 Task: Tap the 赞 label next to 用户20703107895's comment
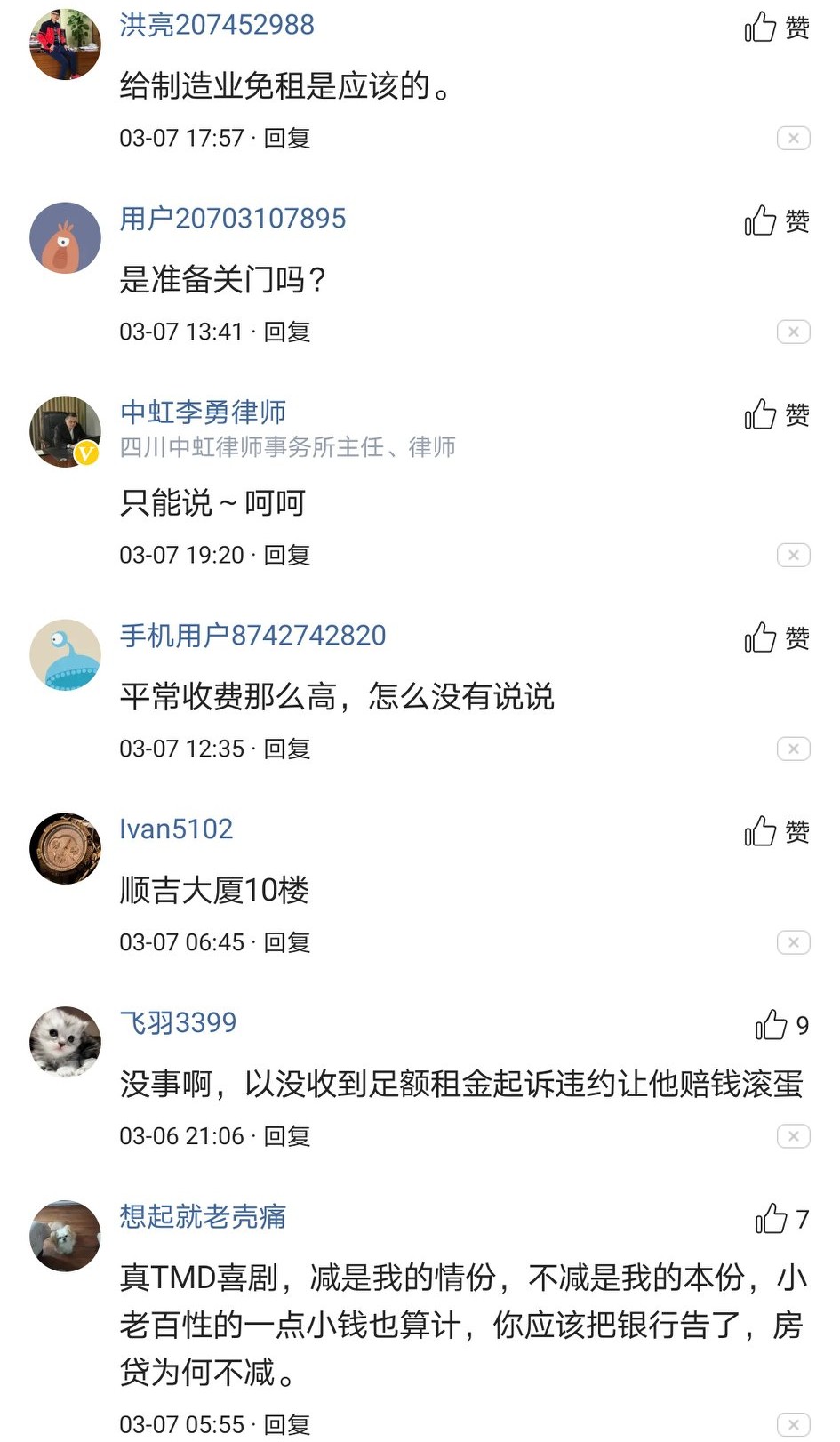pos(797,220)
